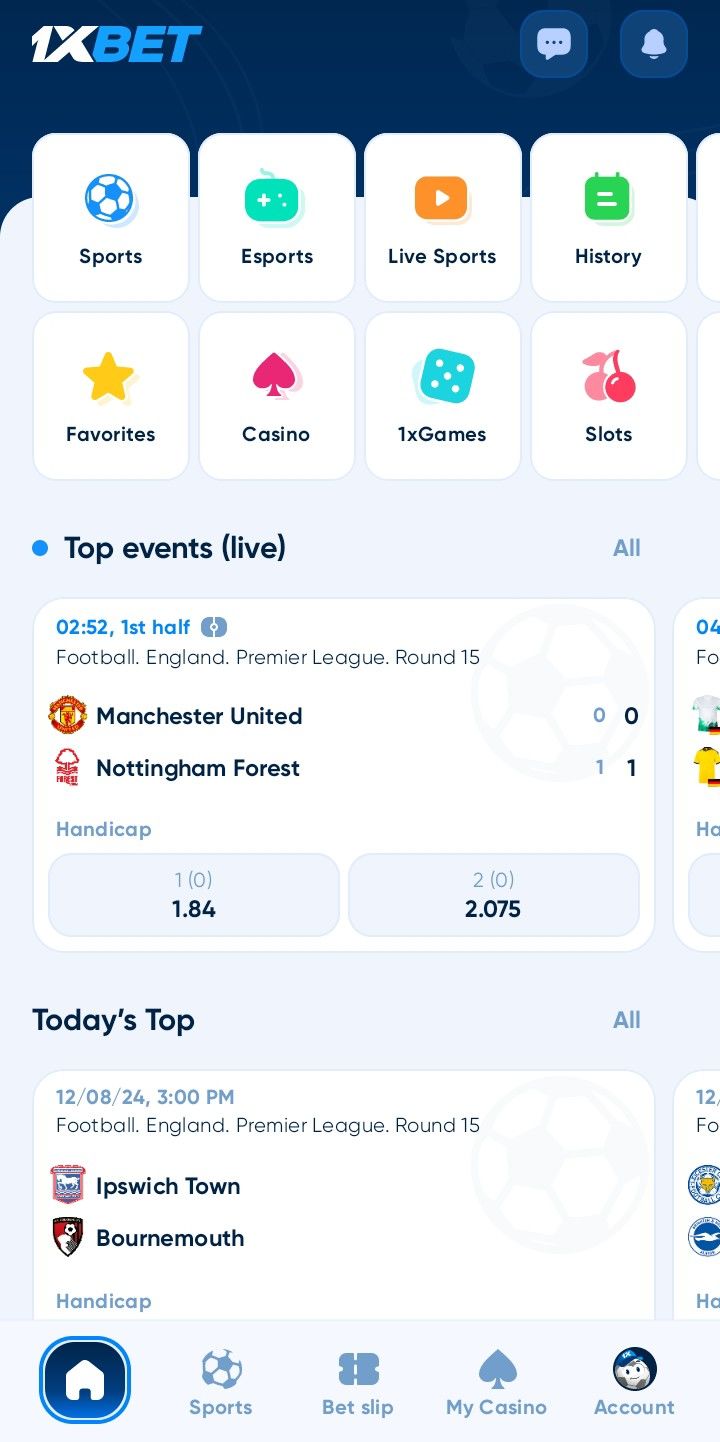The width and height of the screenshot is (720, 1442).
Task: Switch to the Account tab
Action: click(634, 1383)
